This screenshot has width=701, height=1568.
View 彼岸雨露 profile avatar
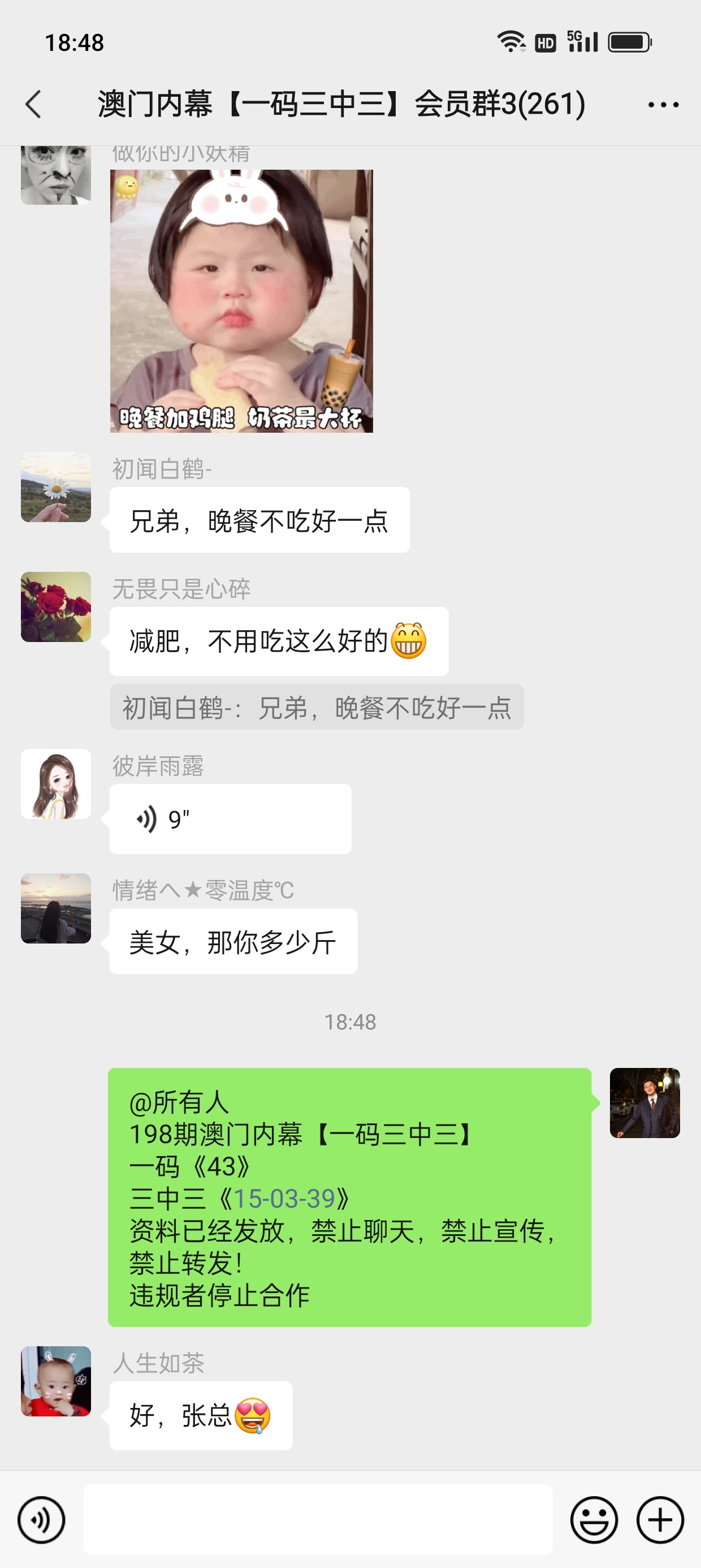tap(56, 784)
